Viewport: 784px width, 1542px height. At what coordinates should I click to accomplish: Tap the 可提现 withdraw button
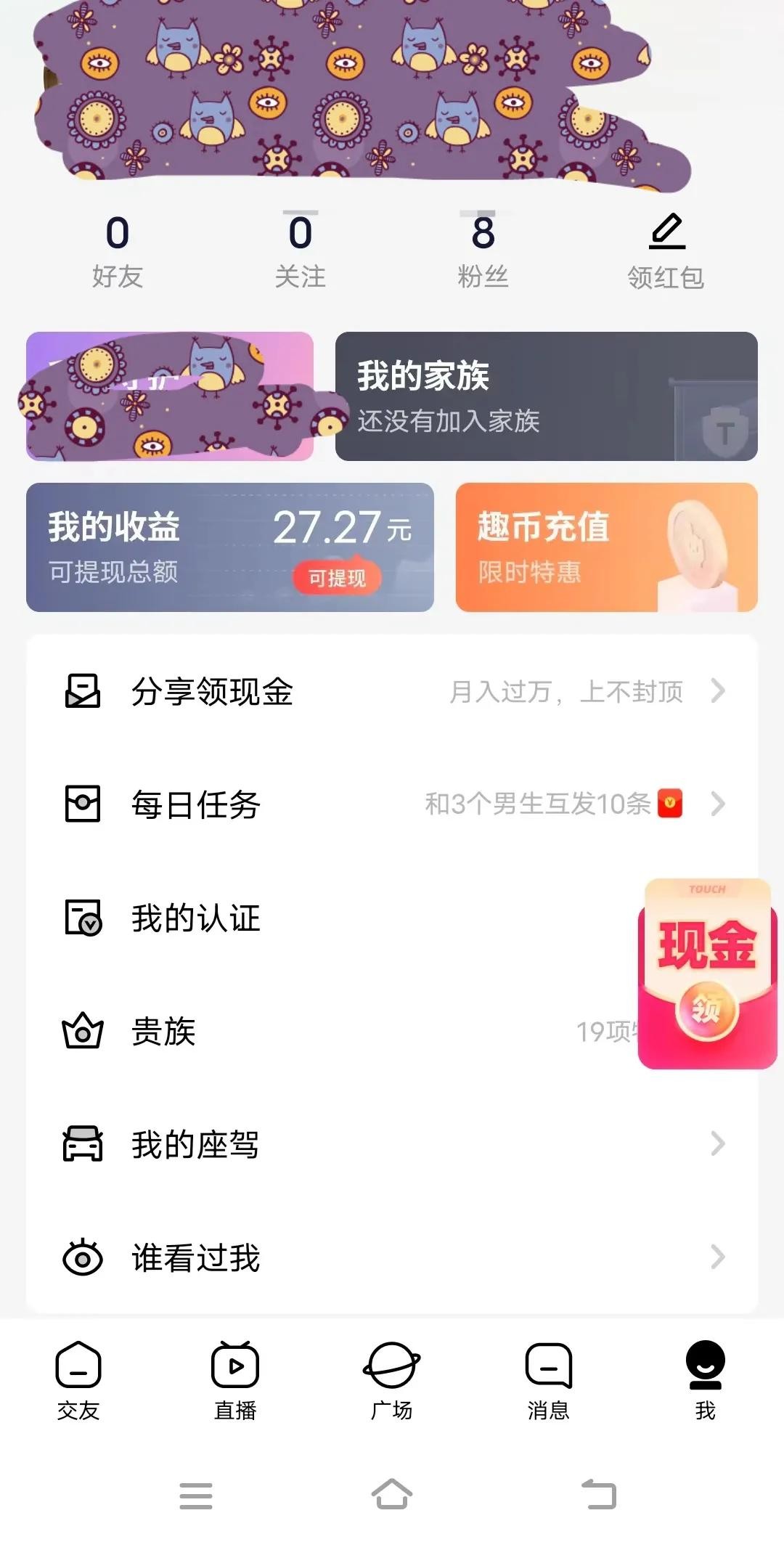[x=337, y=578]
